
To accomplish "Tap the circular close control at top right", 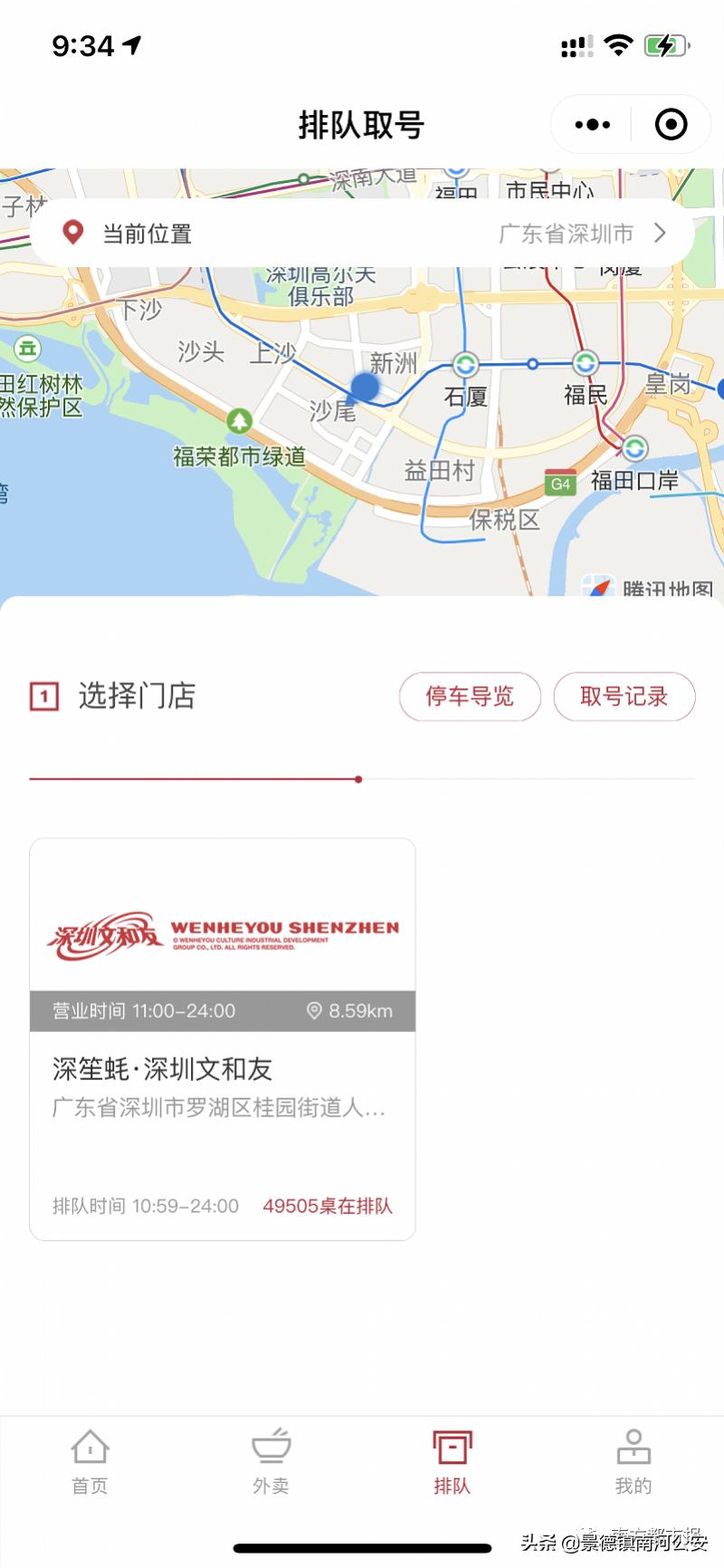I will [x=672, y=124].
